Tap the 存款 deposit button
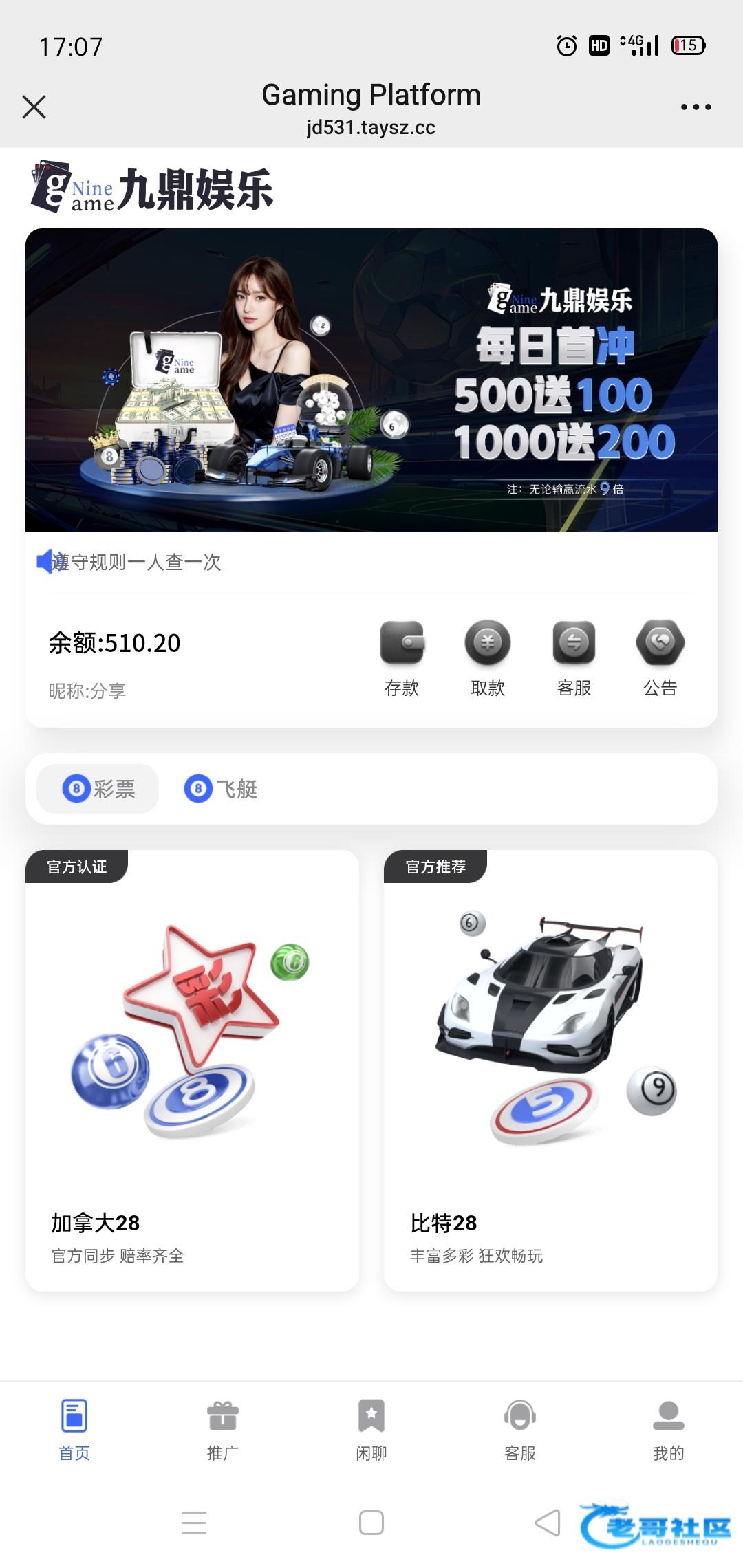 pyautogui.click(x=402, y=657)
